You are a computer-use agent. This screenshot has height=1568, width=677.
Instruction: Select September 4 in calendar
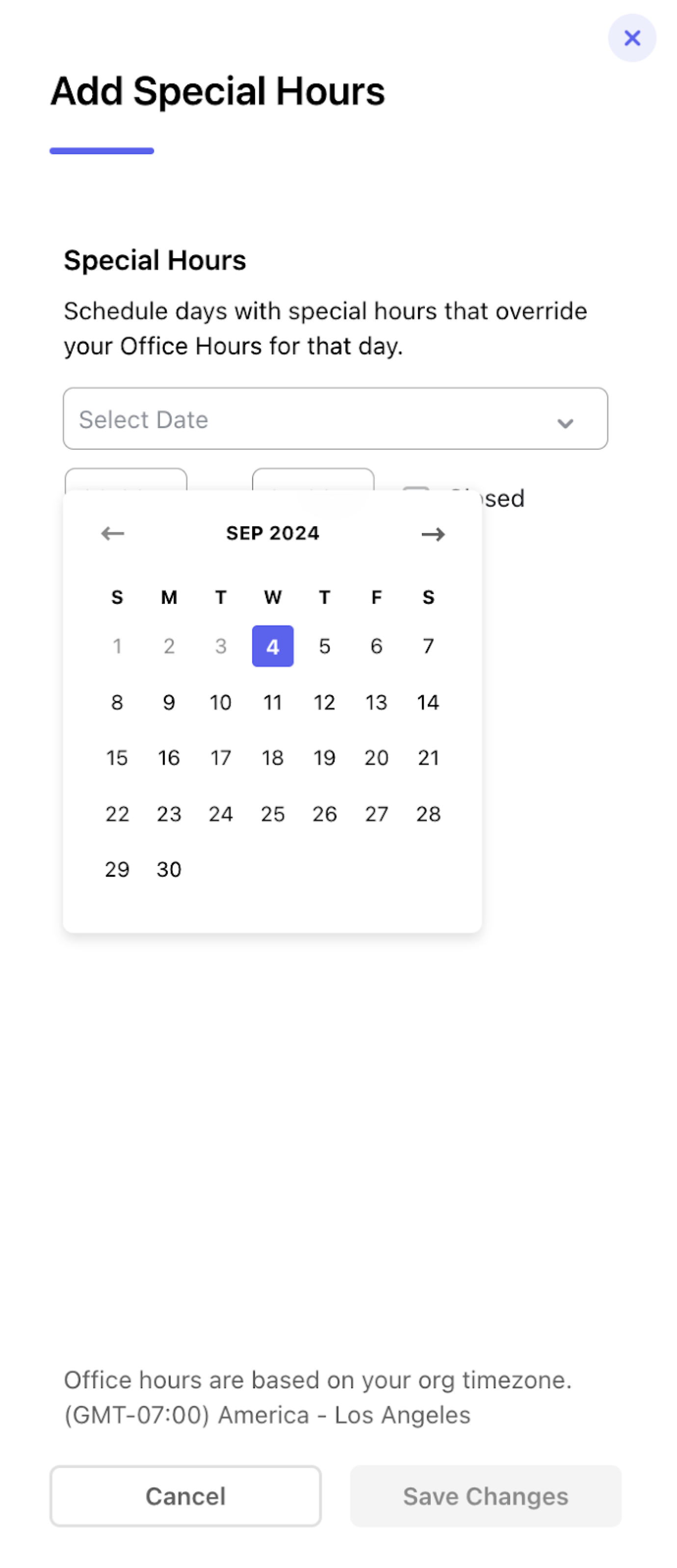[x=272, y=646]
